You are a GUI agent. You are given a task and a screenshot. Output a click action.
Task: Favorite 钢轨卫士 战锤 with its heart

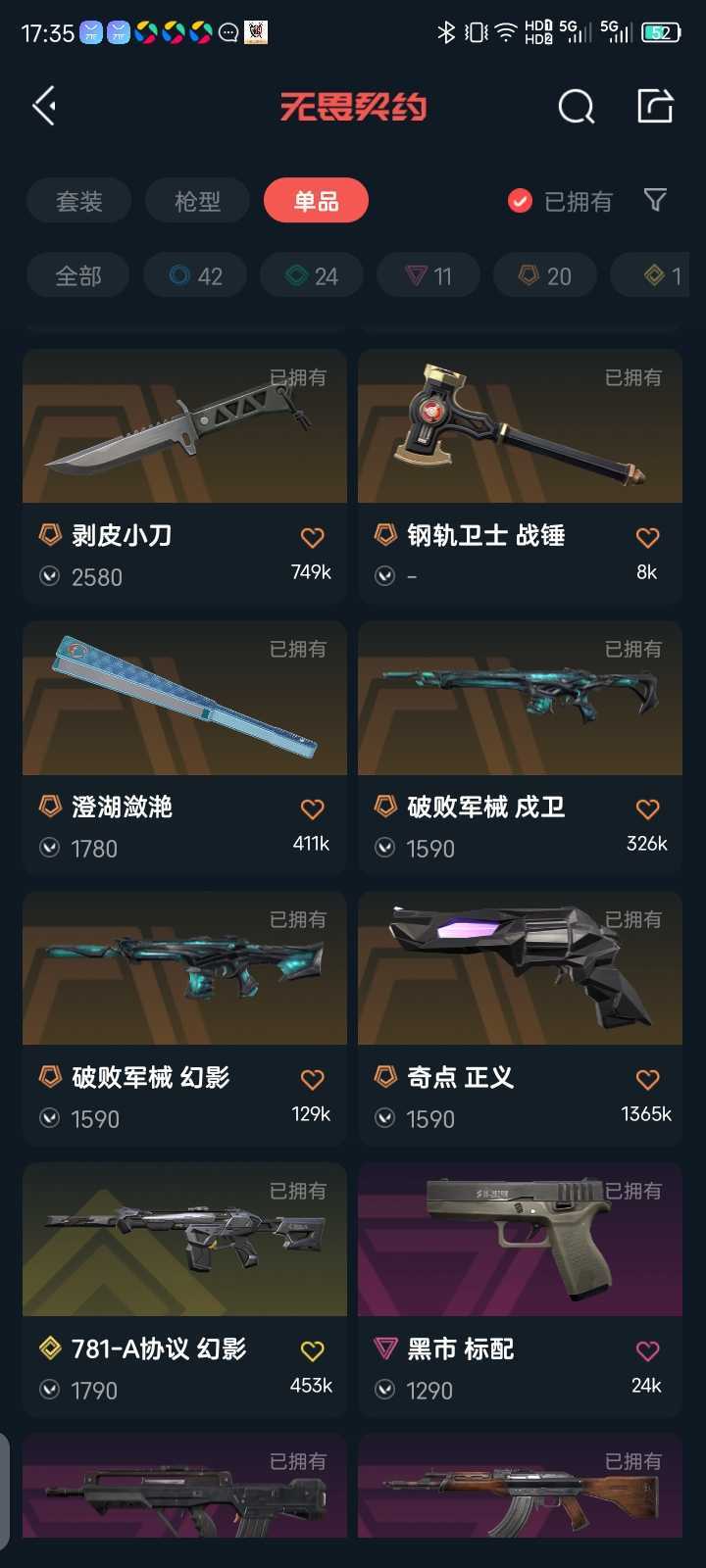coord(647,537)
